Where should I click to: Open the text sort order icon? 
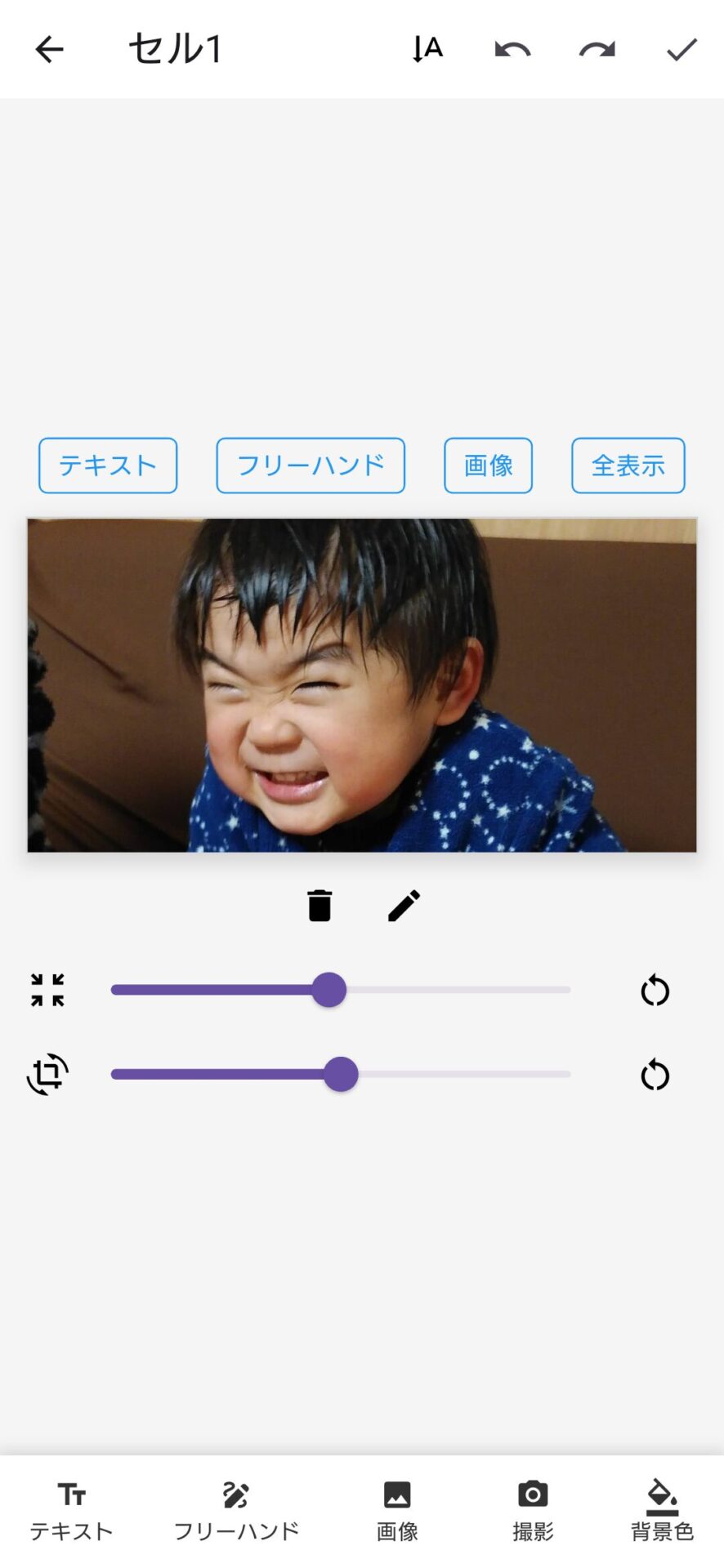(427, 50)
